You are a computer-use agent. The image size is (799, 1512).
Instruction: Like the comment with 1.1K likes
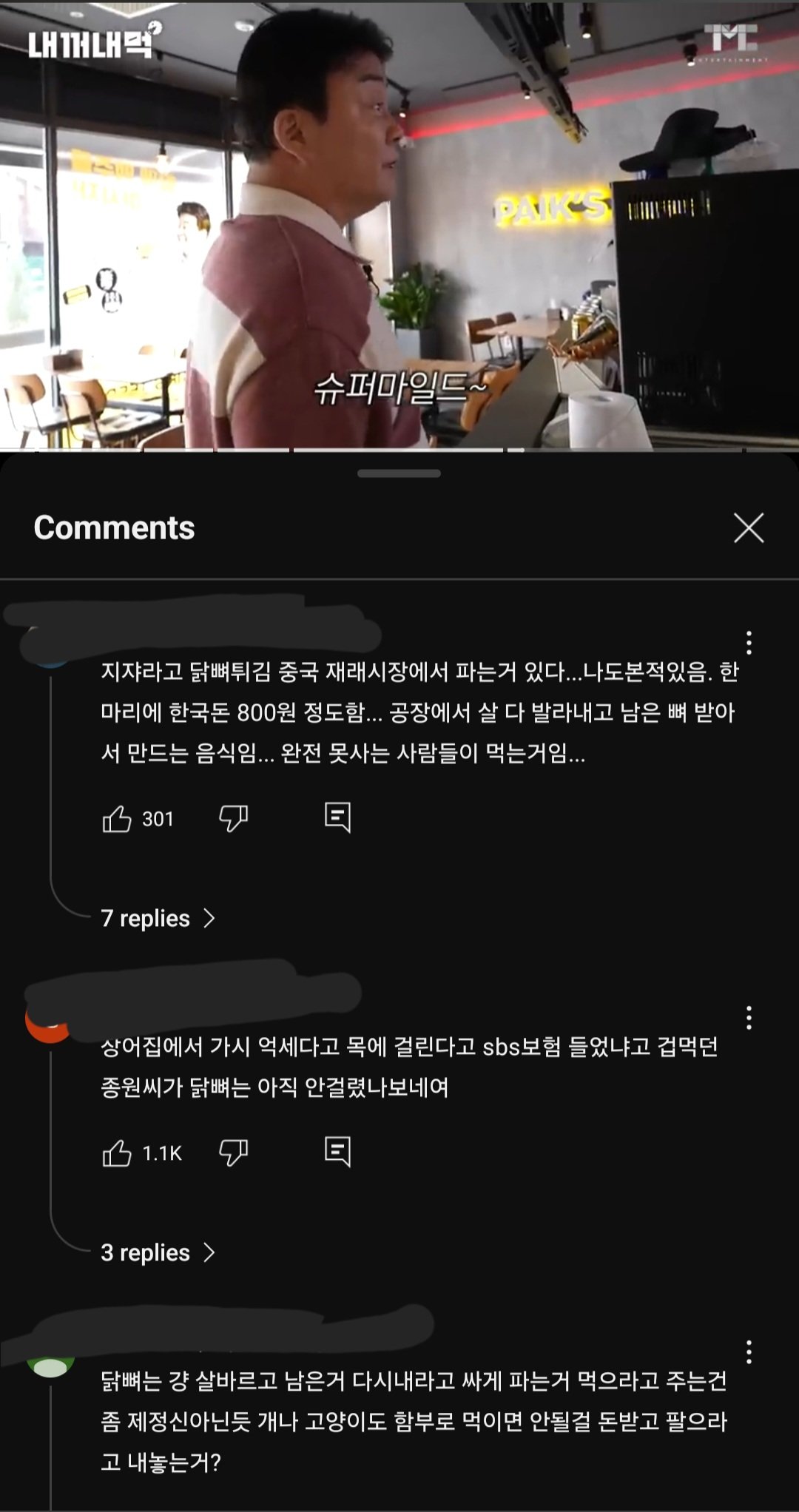click(x=117, y=1153)
